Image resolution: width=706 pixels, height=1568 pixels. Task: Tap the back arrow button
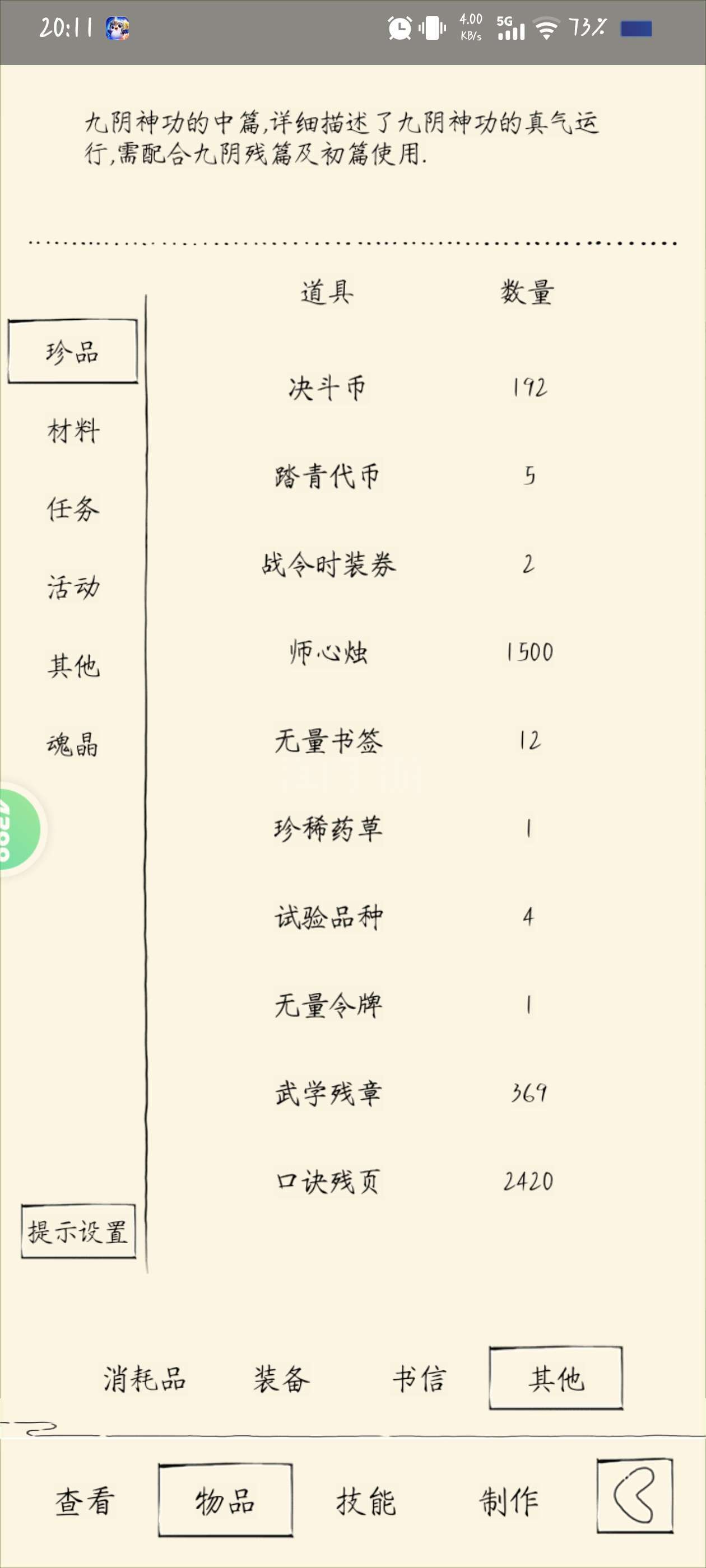(x=634, y=1495)
